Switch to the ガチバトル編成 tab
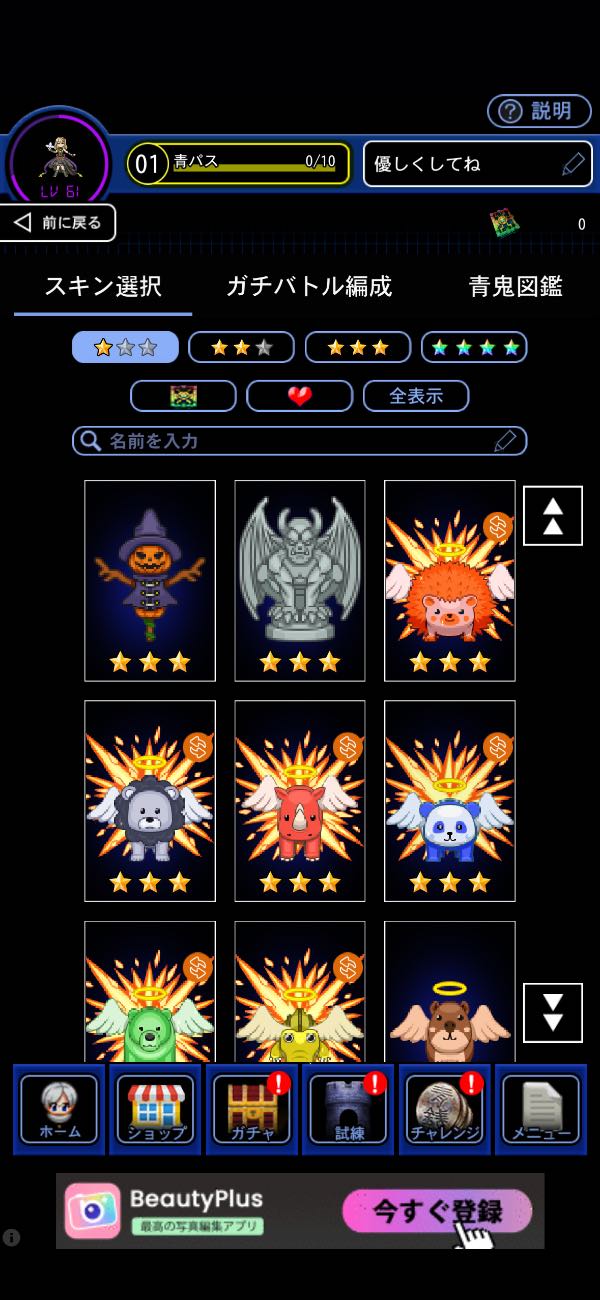 [309, 287]
